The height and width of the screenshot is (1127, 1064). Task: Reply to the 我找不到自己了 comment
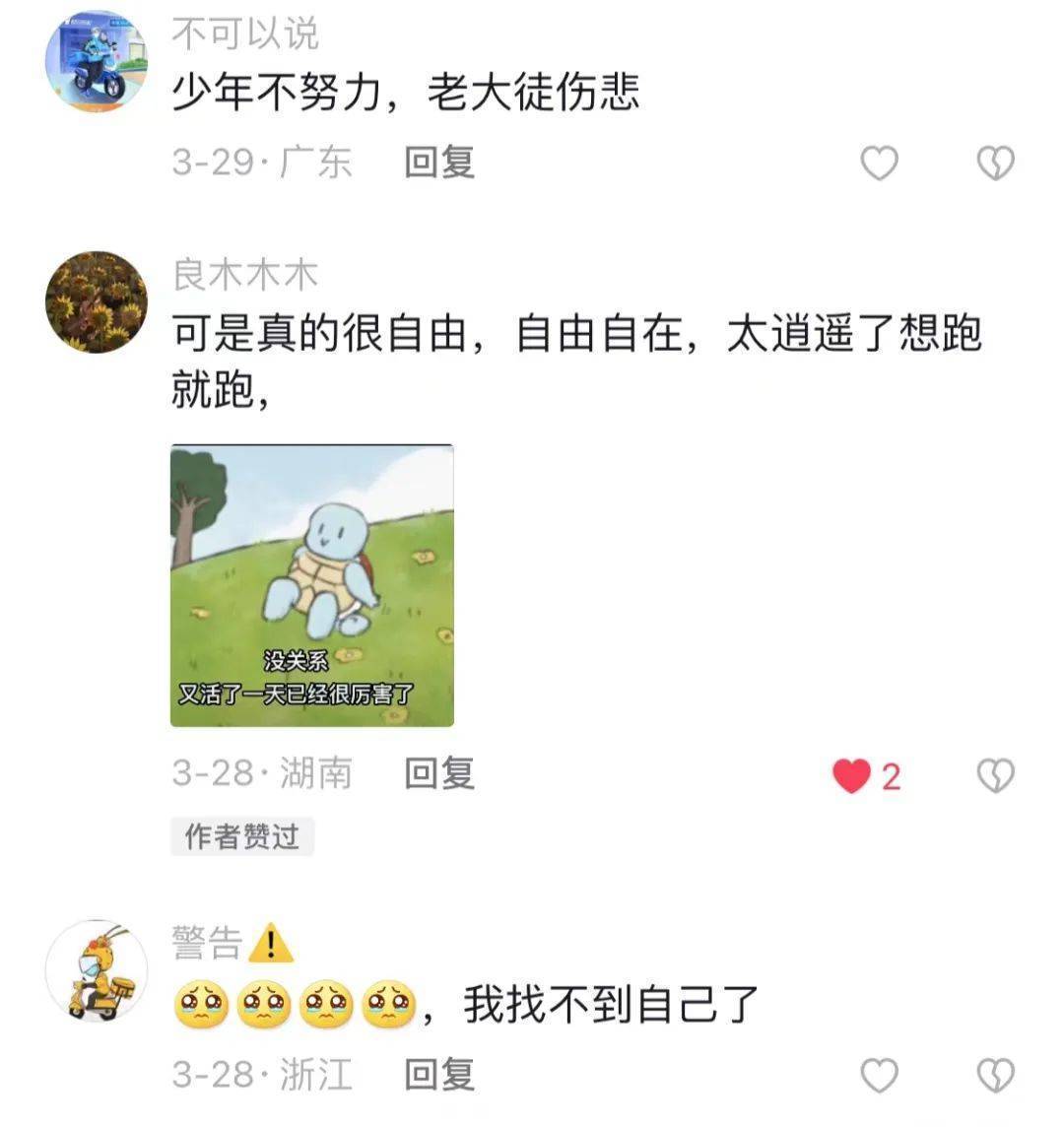pos(439,1074)
